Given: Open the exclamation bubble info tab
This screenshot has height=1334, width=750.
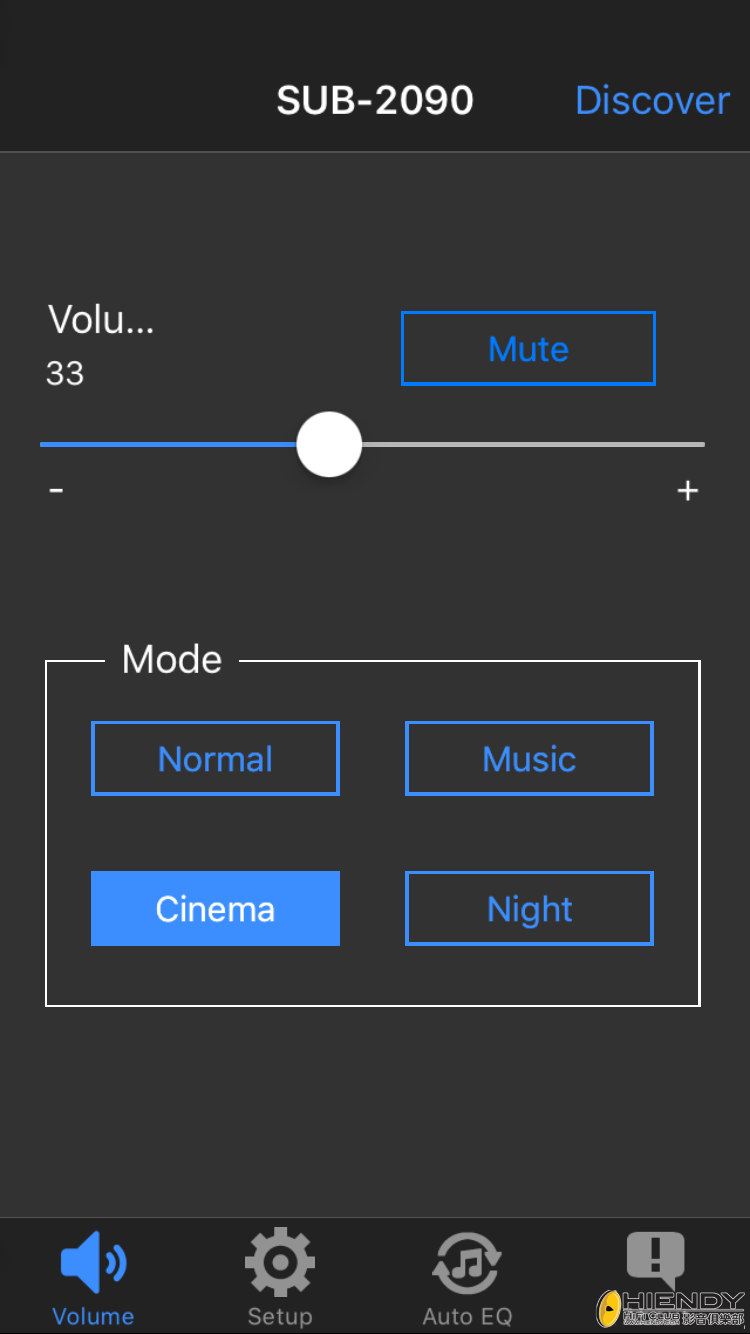Looking at the screenshot, I should click(x=655, y=1262).
